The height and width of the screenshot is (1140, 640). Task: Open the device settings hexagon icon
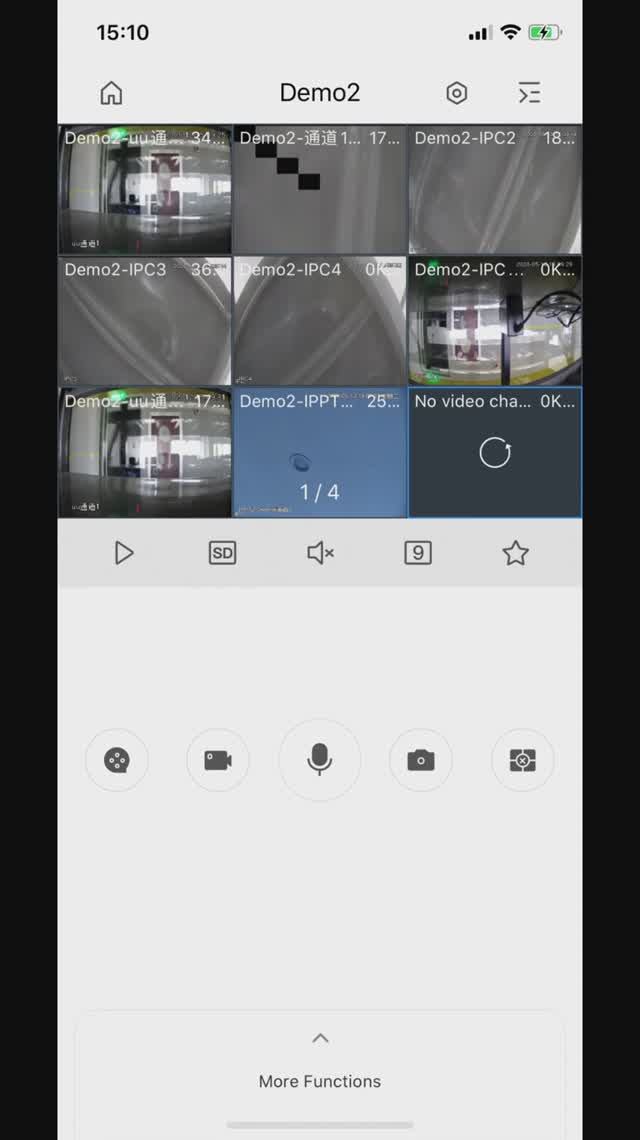click(x=456, y=93)
